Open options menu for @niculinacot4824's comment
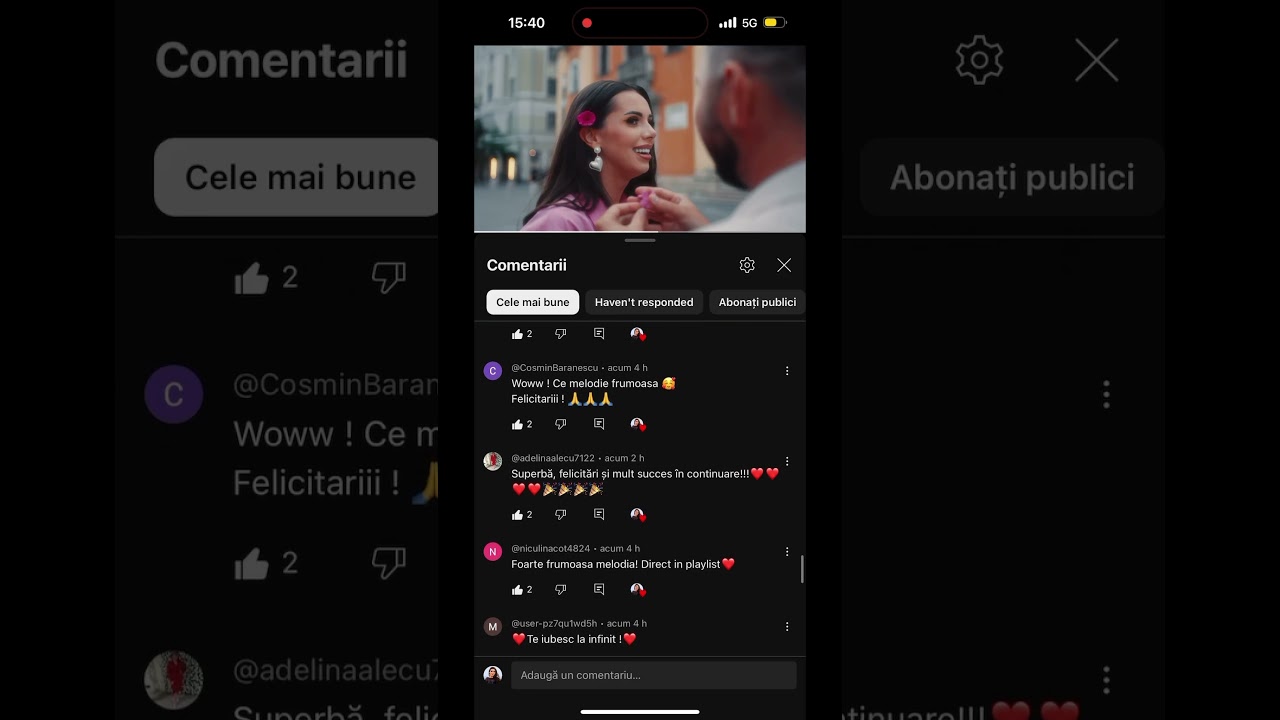 [x=787, y=551]
